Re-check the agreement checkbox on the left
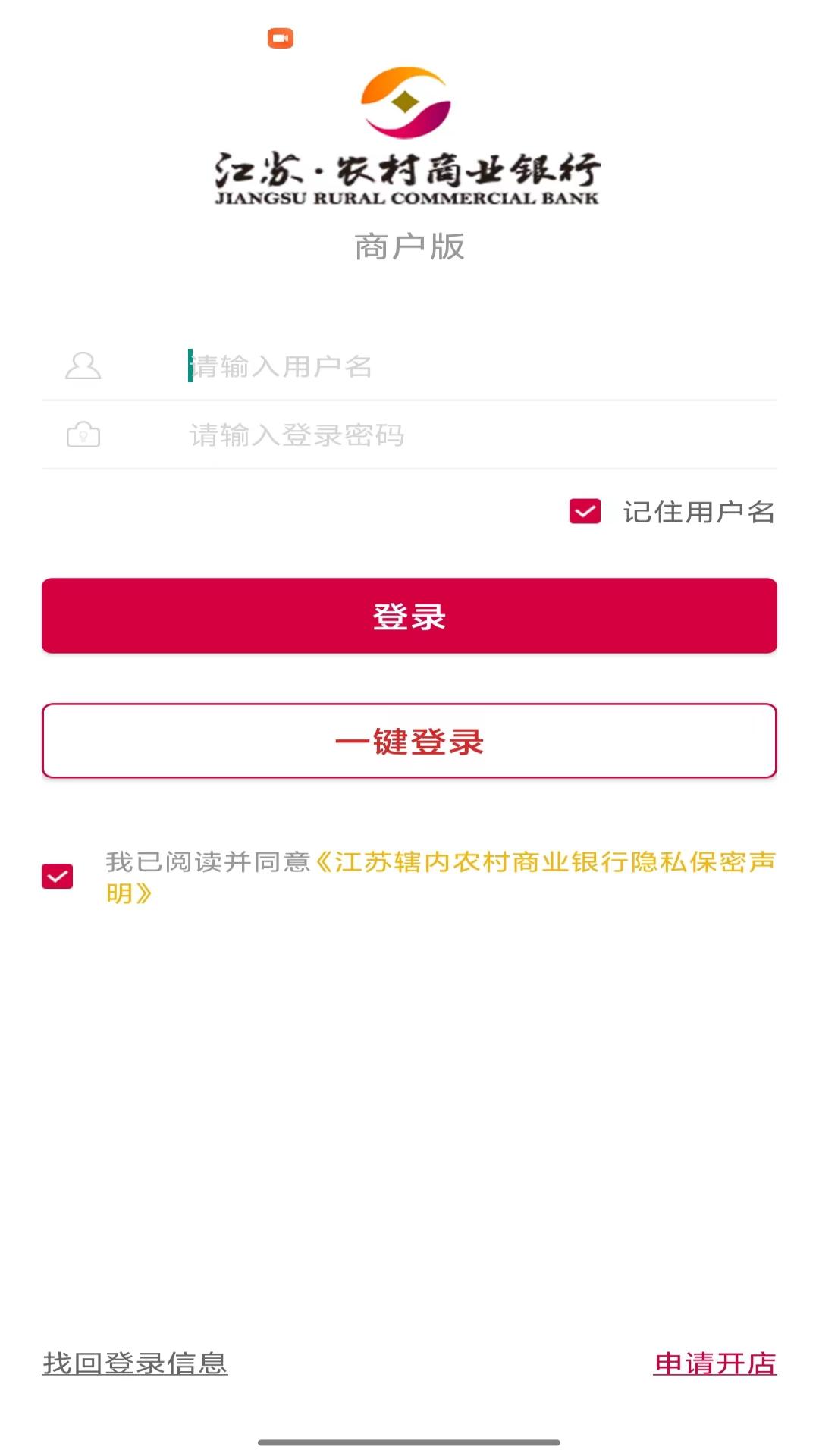819x1456 pixels. pos(55,876)
